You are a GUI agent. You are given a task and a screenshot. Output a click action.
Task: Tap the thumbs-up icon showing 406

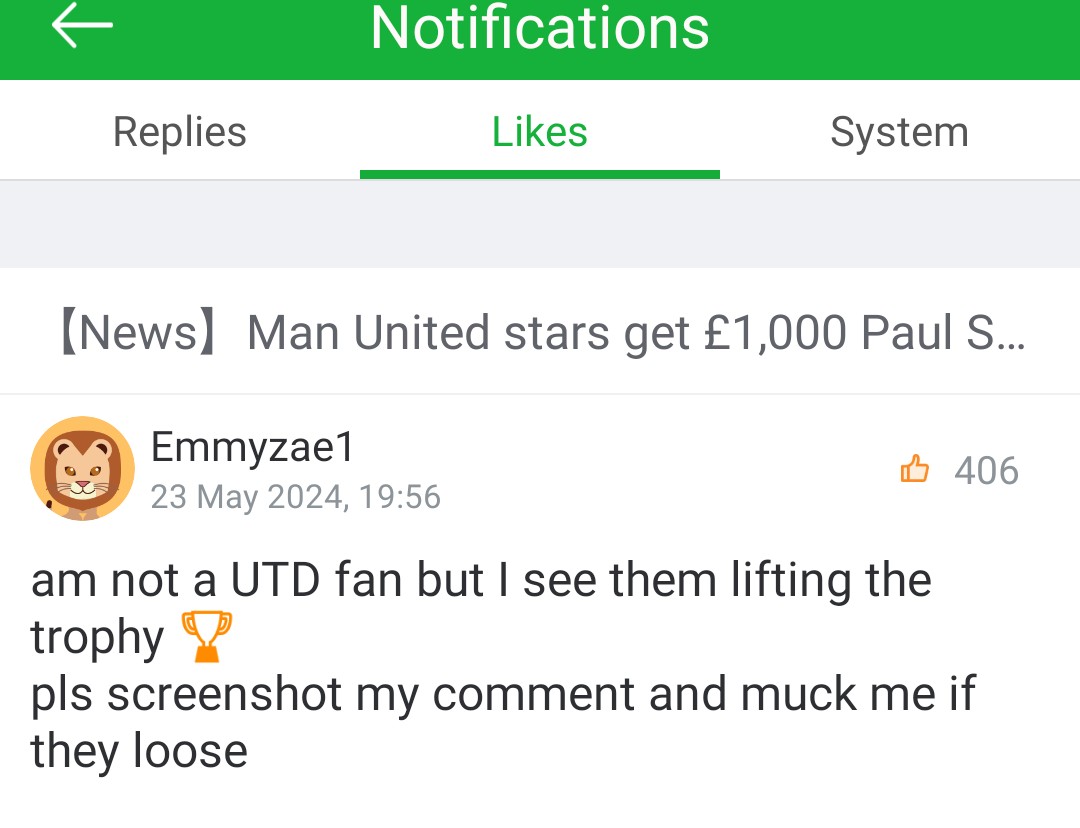(x=915, y=469)
